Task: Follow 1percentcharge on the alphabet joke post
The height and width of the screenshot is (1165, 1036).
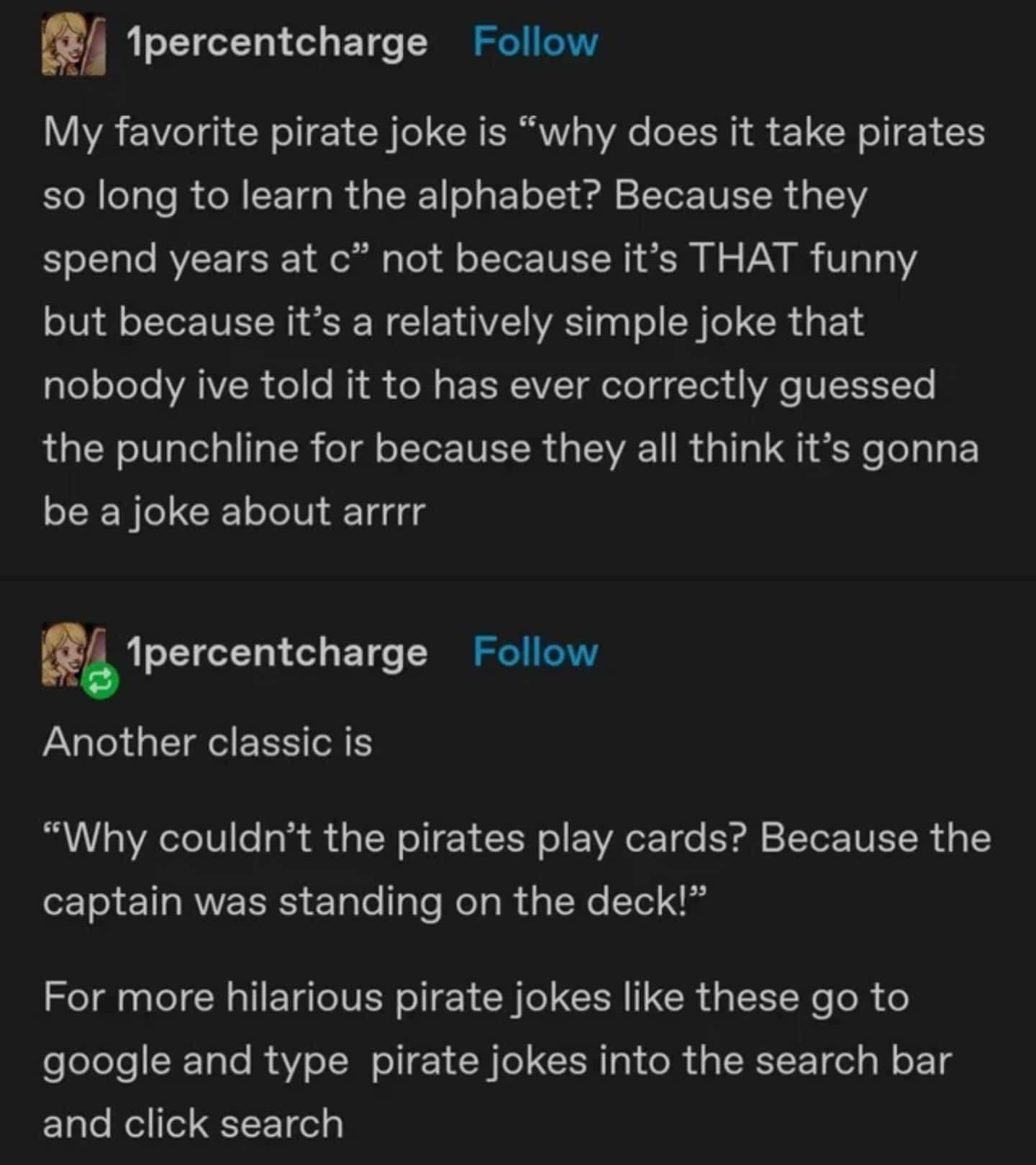Action: [x=535, y=42]
